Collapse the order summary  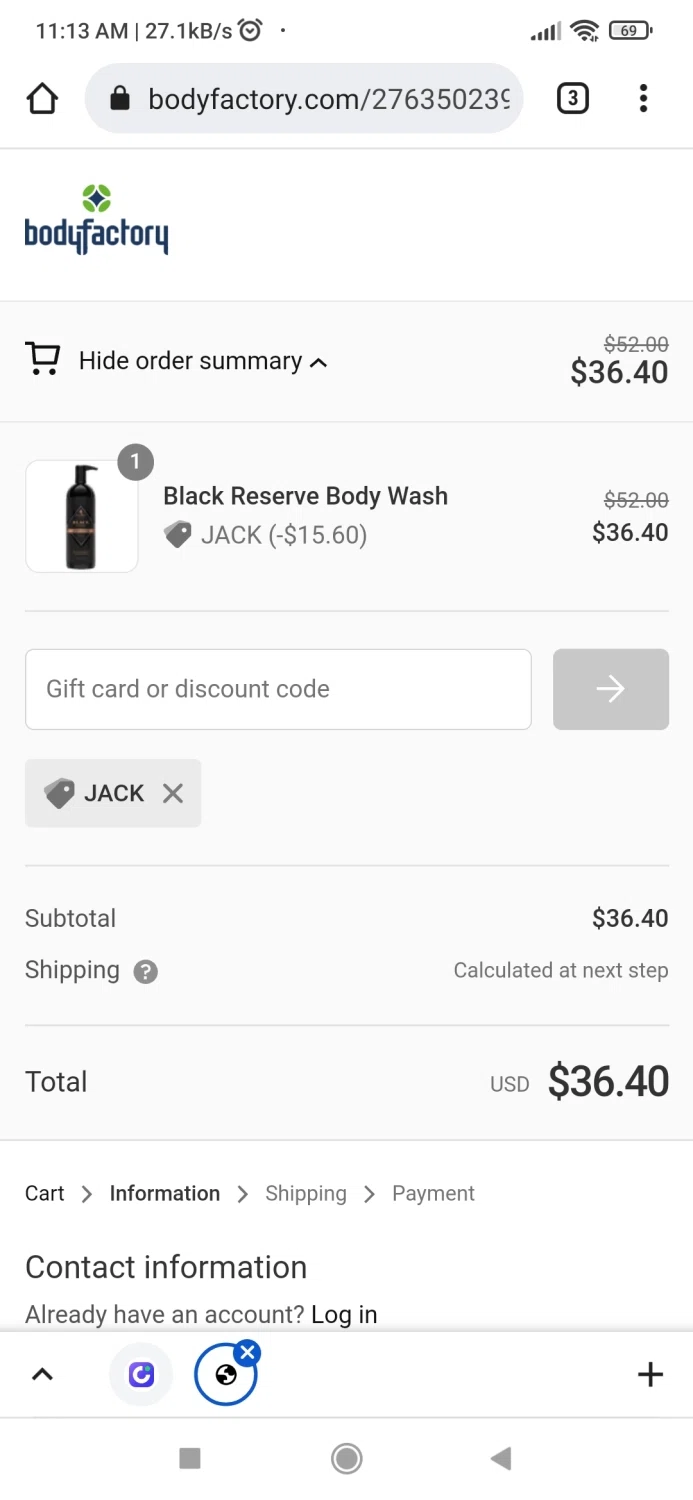(x=203, y=361)
